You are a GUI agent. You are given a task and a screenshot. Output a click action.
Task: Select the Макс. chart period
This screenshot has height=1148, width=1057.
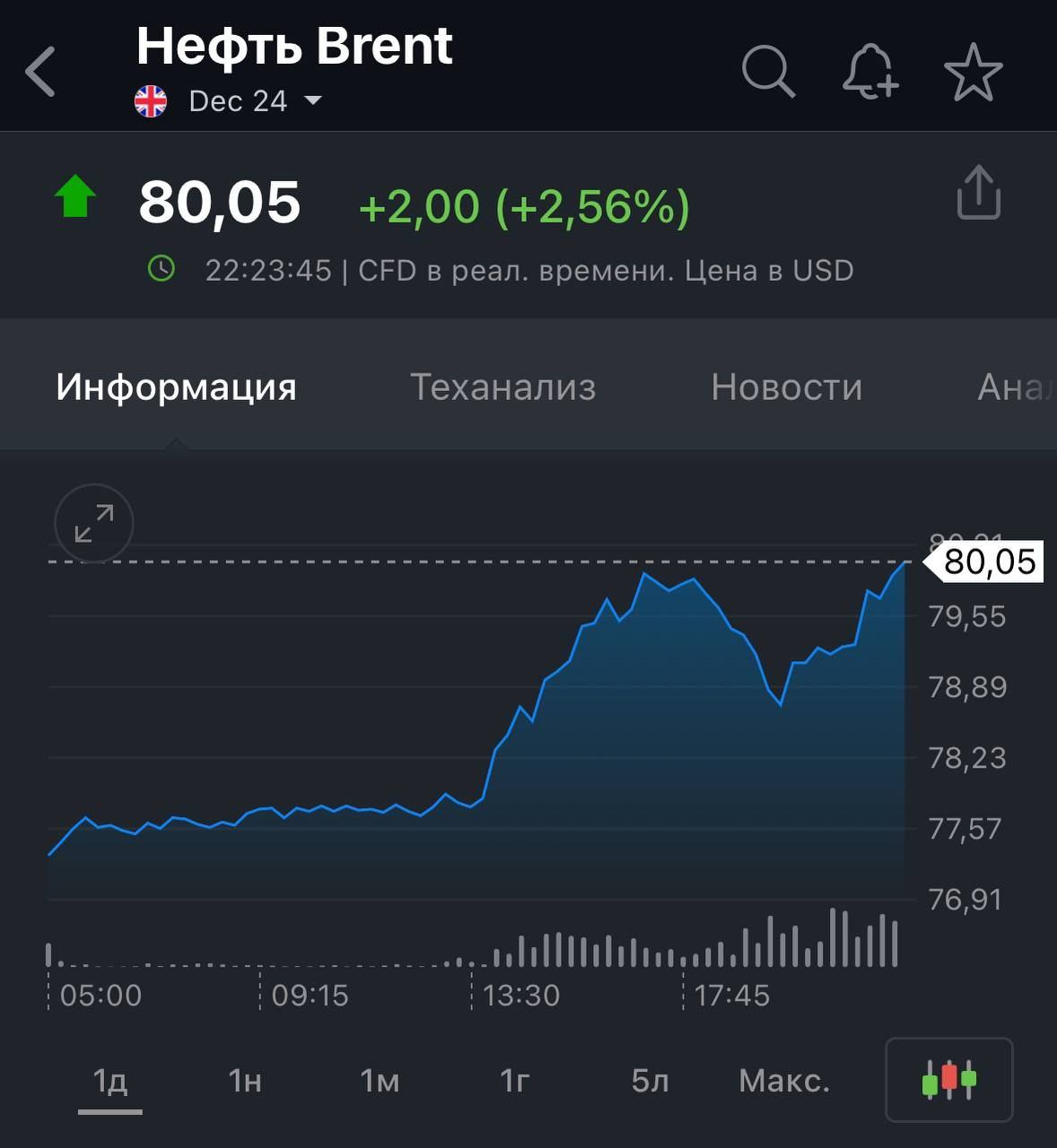[x=783, y=1081]
